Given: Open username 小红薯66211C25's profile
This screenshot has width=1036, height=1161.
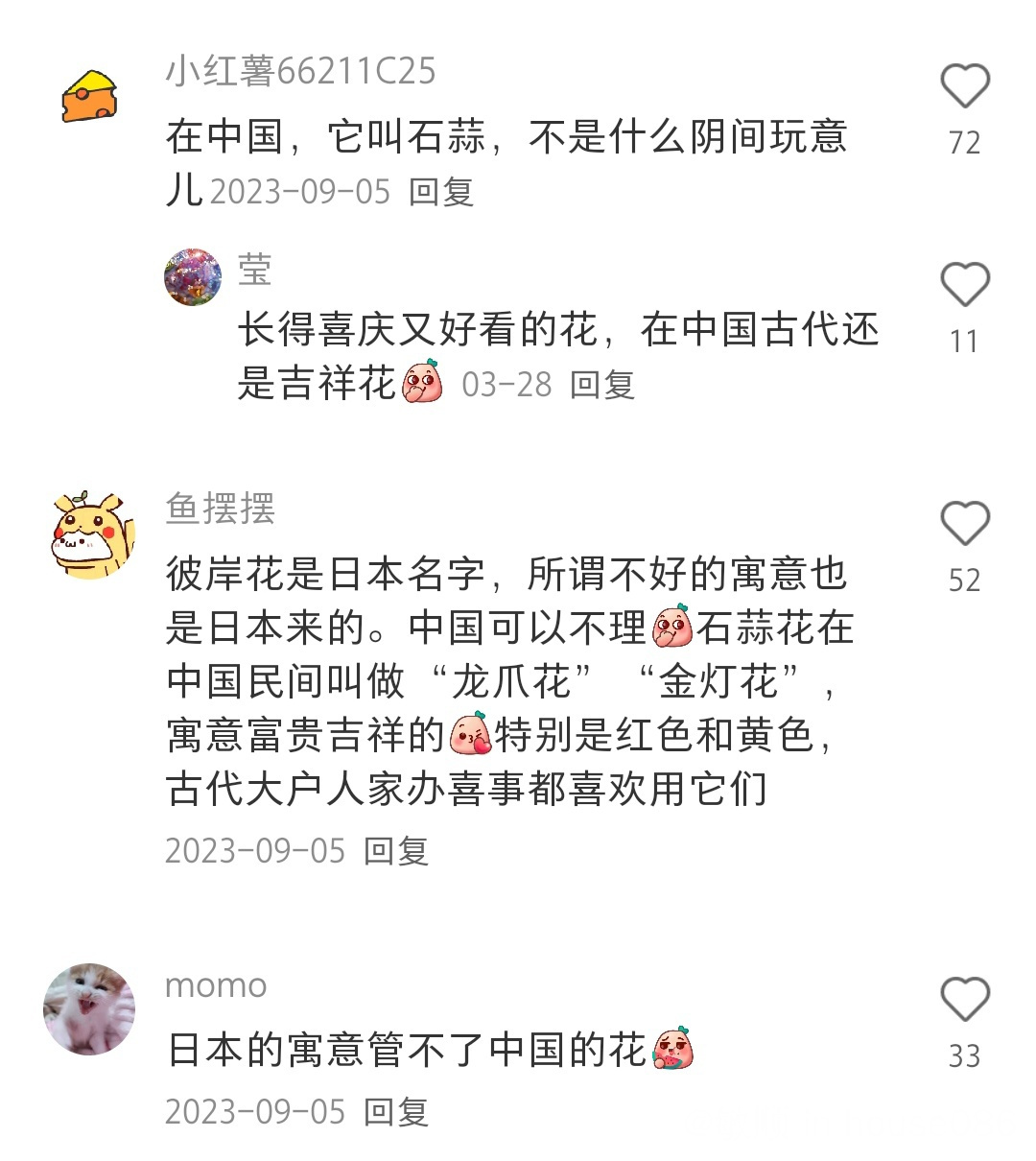Looking at the screenshot, I should tap(300, 71).
